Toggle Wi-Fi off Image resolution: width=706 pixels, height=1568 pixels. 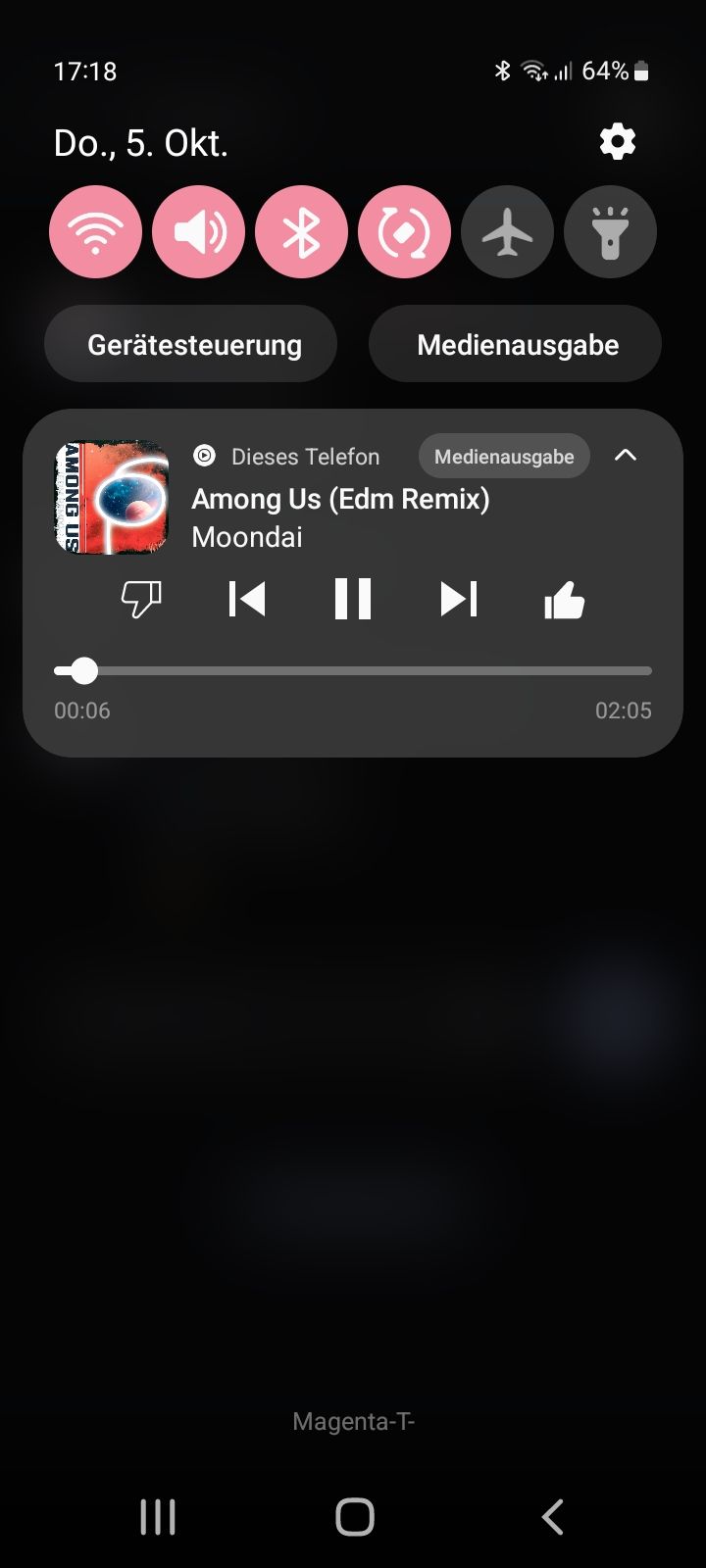pyautogui.click(x=95, y=233)
